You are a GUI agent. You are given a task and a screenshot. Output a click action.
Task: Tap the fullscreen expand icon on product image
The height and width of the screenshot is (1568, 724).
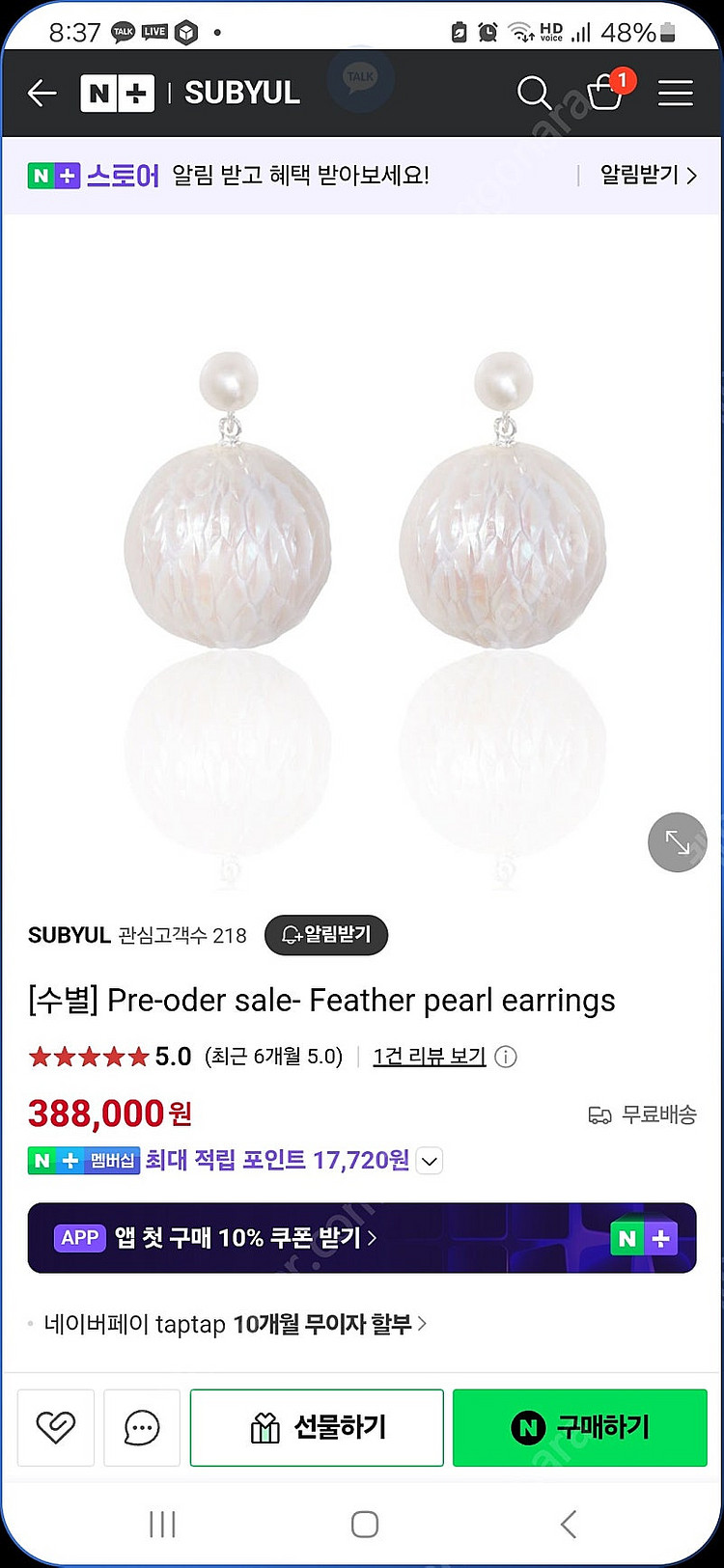pyautogui.click(x=677, y=841)
